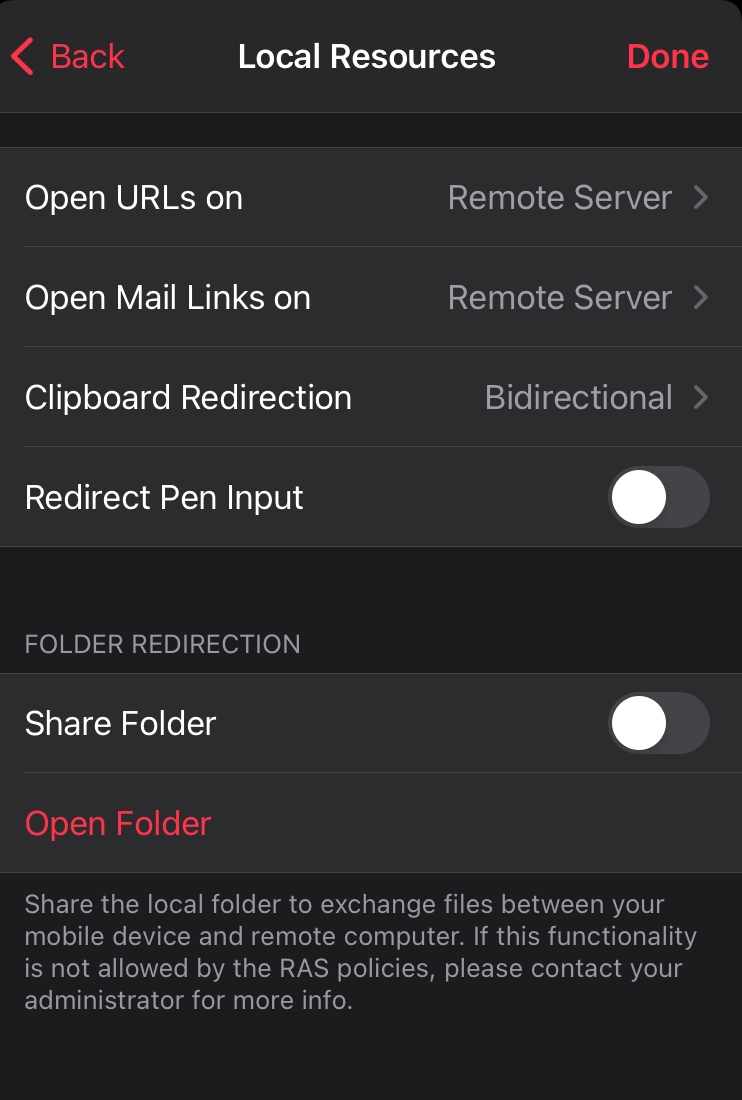The image size is (742, 1100).
Task: Tap Open Folder
Action: [118, 823]
